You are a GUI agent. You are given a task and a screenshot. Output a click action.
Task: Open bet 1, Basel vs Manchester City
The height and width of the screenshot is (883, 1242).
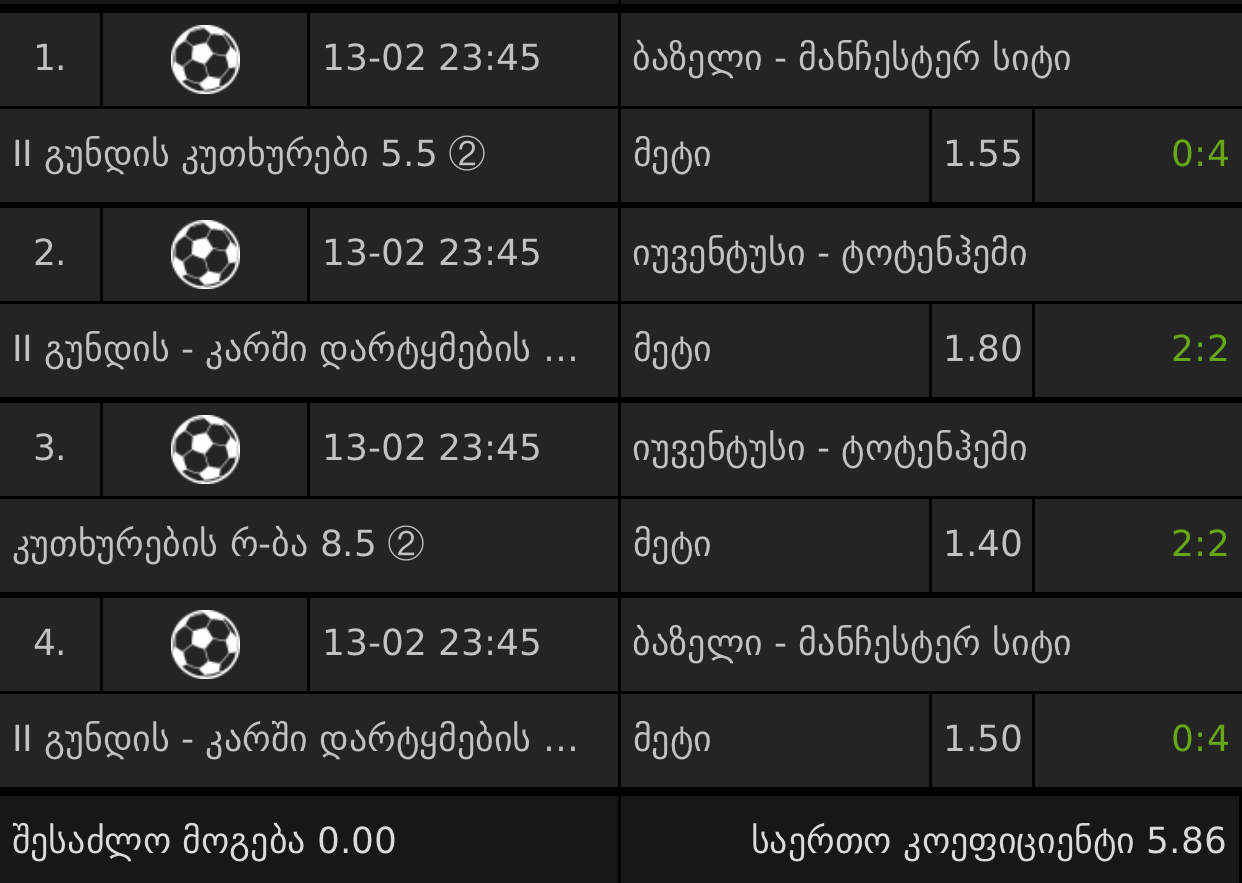[851, 59]
